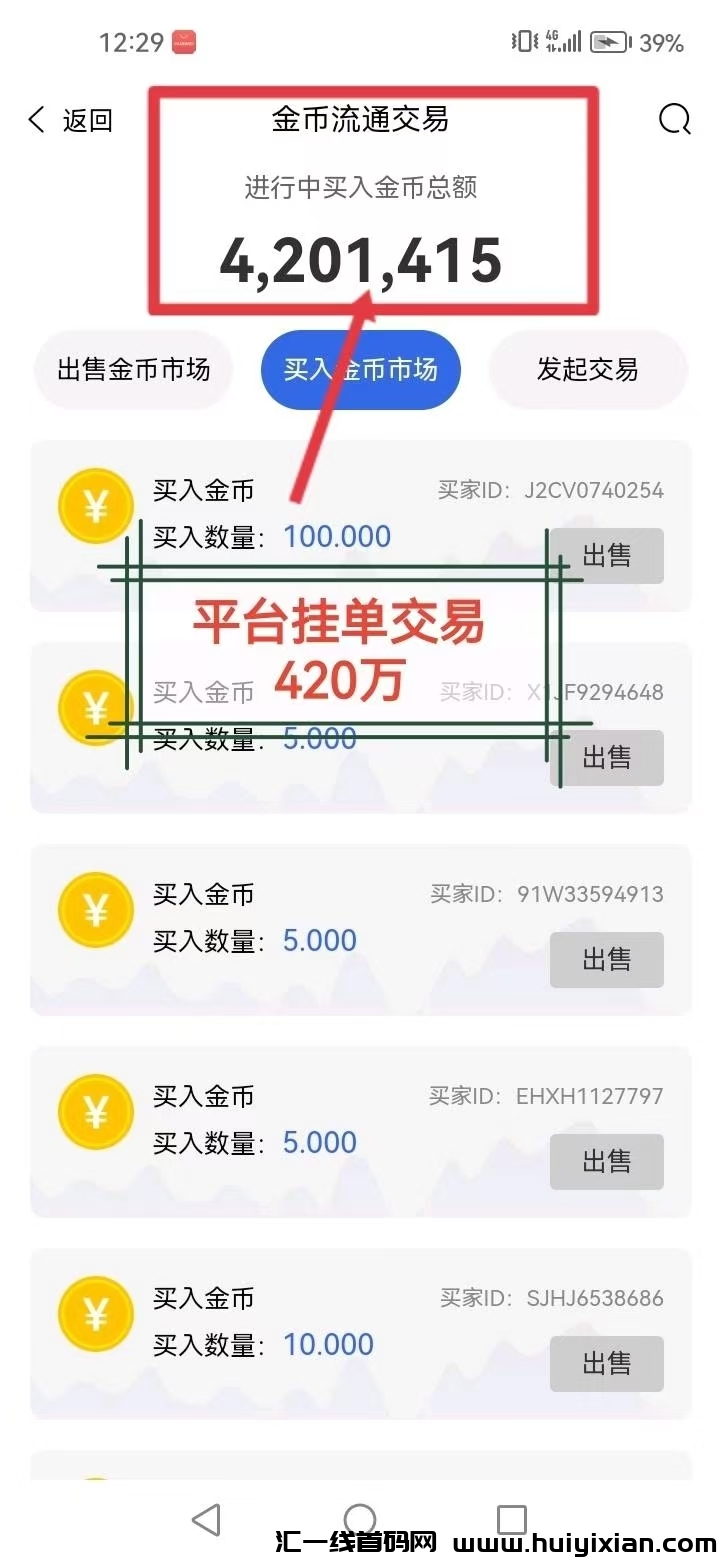Tap 出售 for buyer J2CV0740254

click(x=606, y=556)
